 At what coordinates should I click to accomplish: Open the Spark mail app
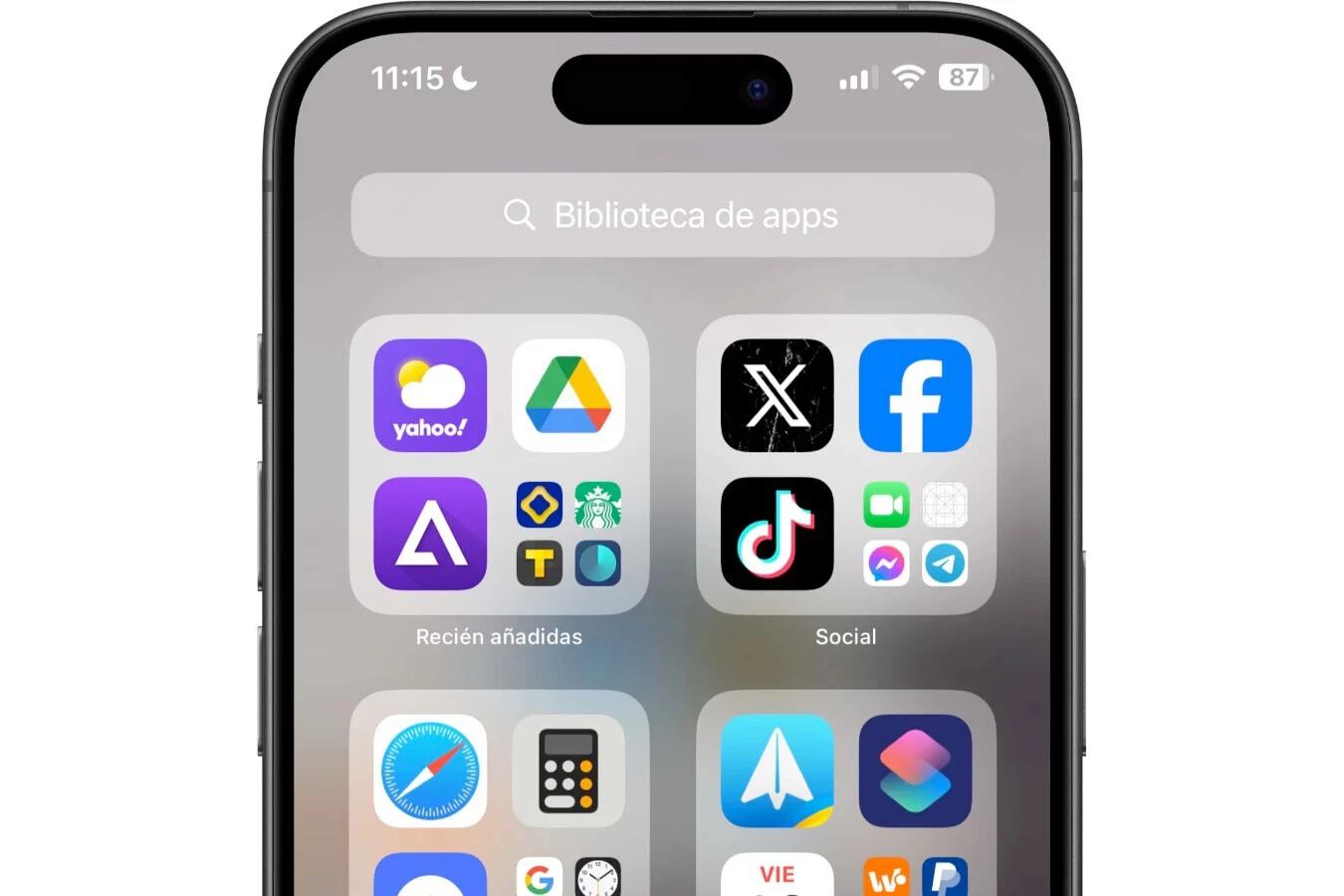click(777, 771)
